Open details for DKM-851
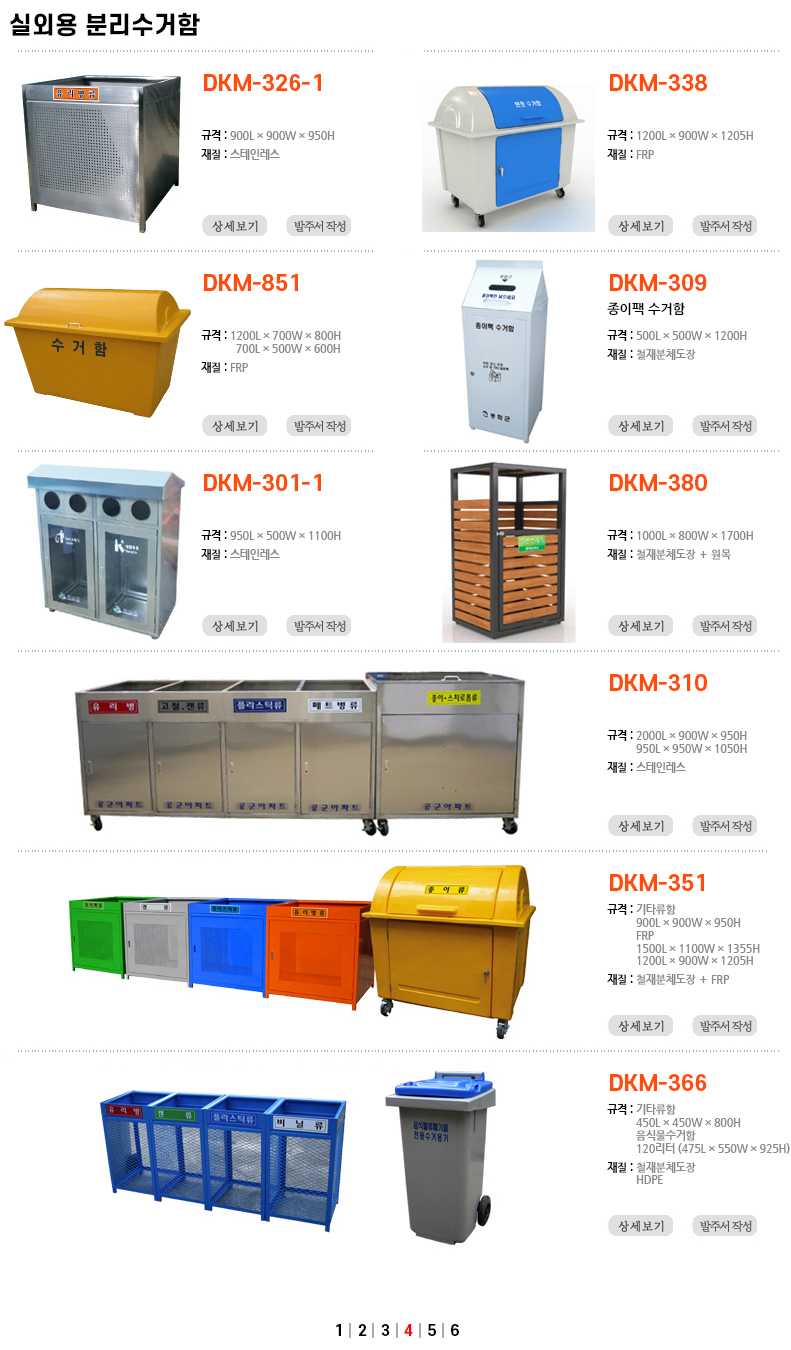This screenshot has width=791, height=1350. (234, 426)
